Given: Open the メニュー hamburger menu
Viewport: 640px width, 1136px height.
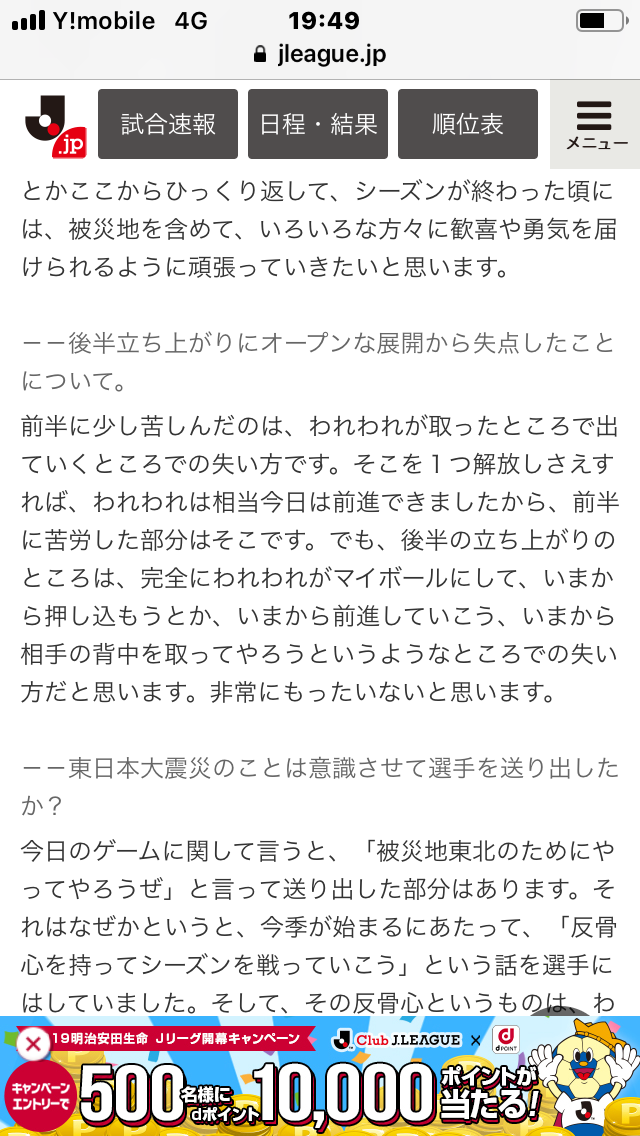Looking at the screenshot, I should pos(596,125).
